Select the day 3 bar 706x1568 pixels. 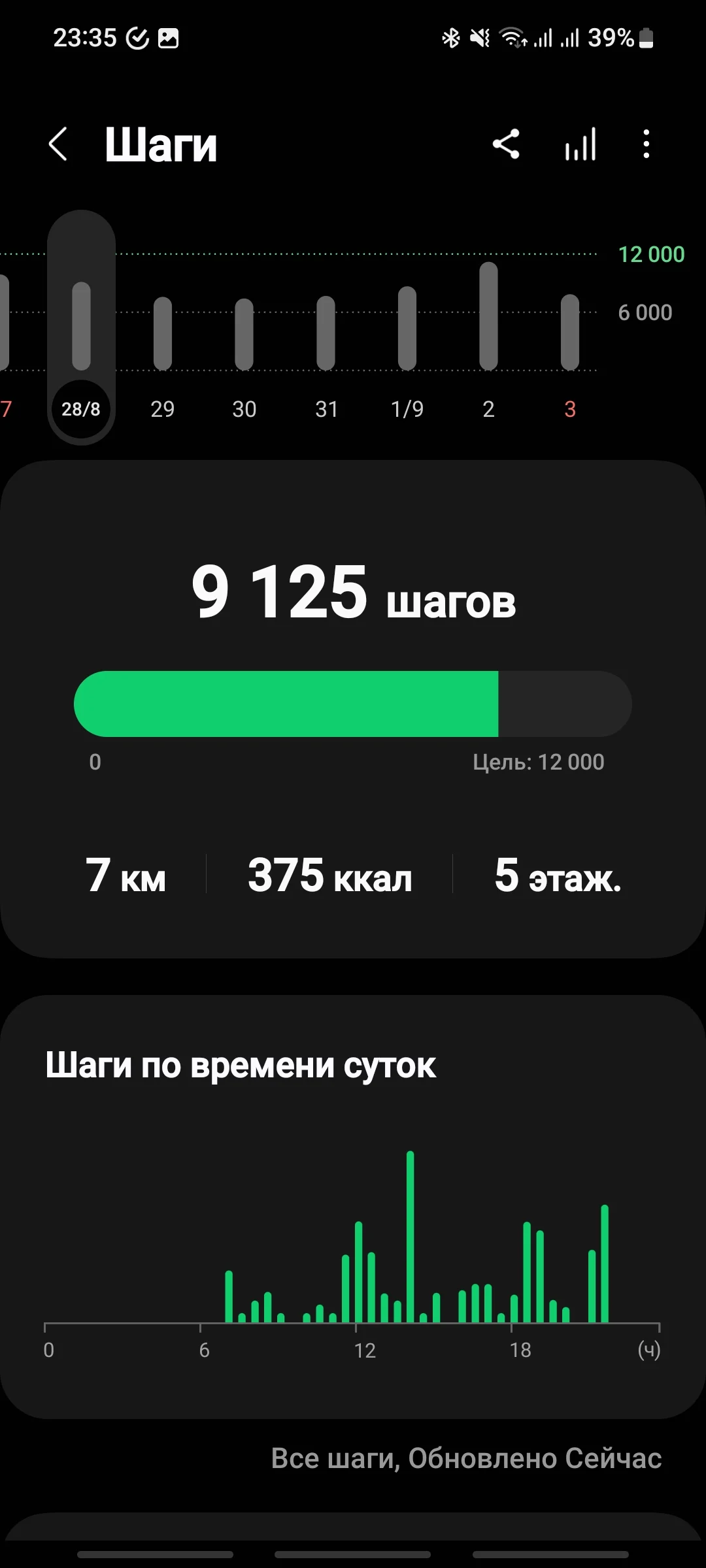(570, 333)
